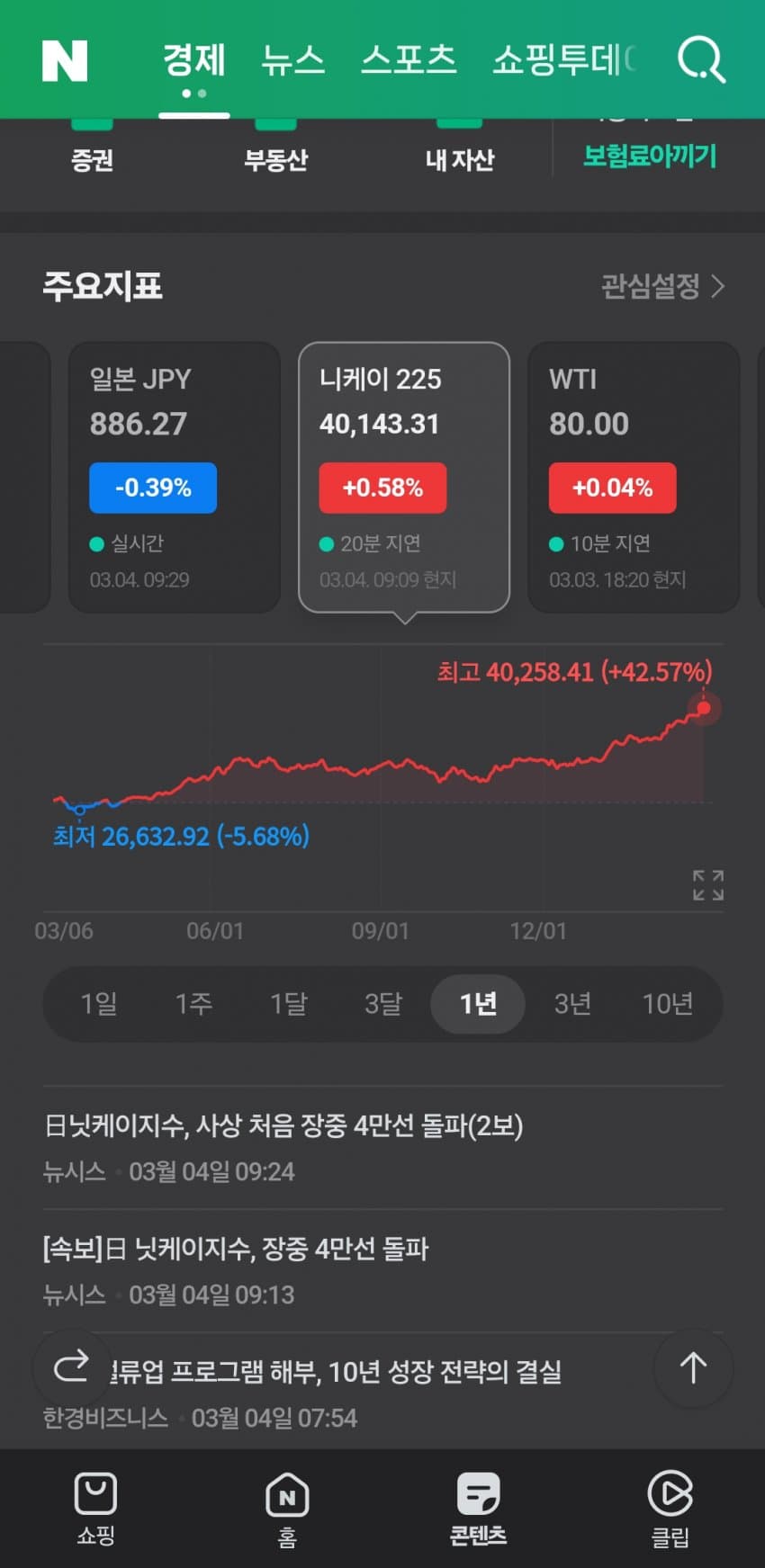Open the 증권 shortcut
This screenshot has width=765, height=1568.
(x=92, y=158)
